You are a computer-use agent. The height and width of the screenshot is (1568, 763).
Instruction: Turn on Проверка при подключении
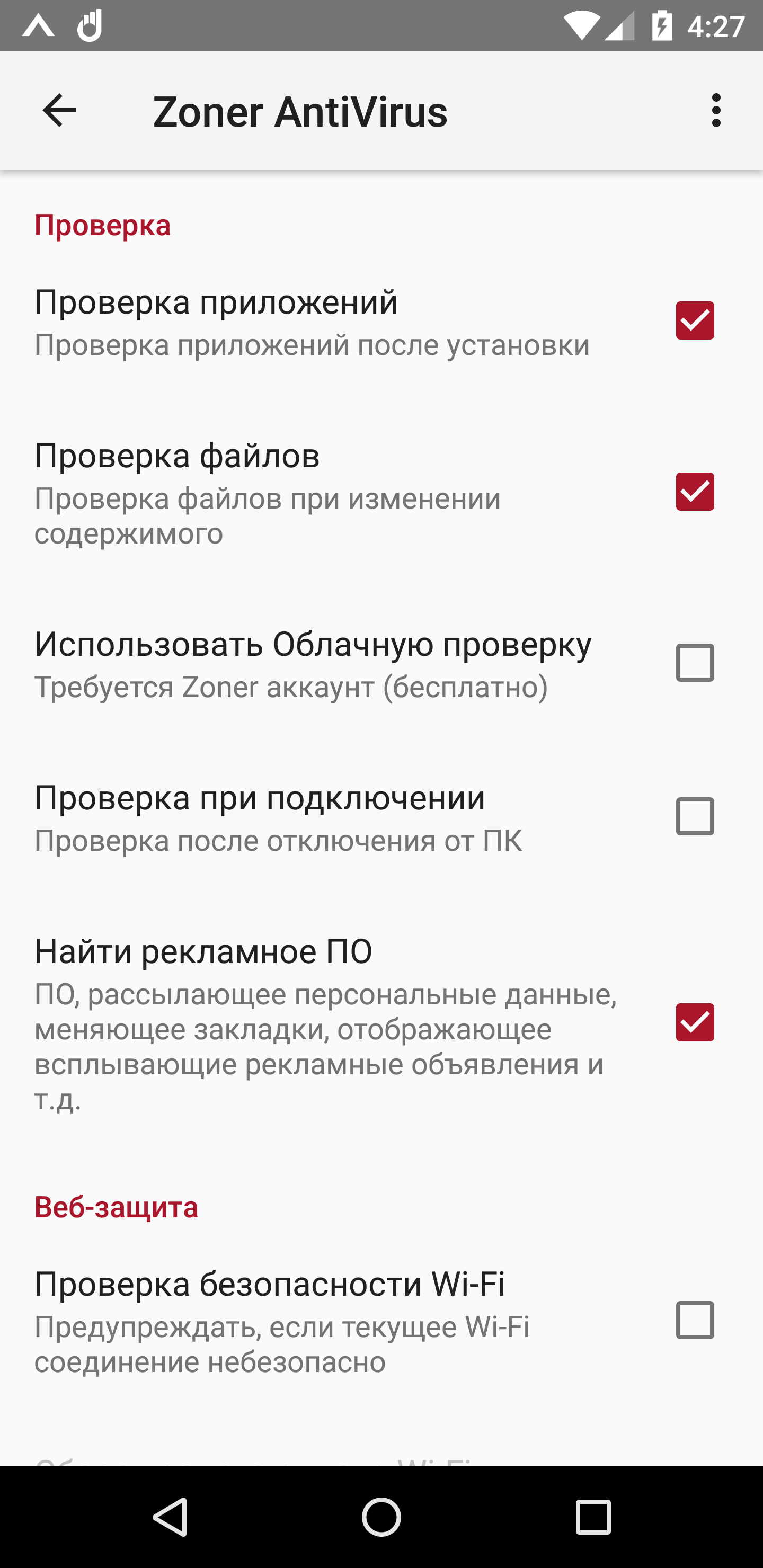694,816
